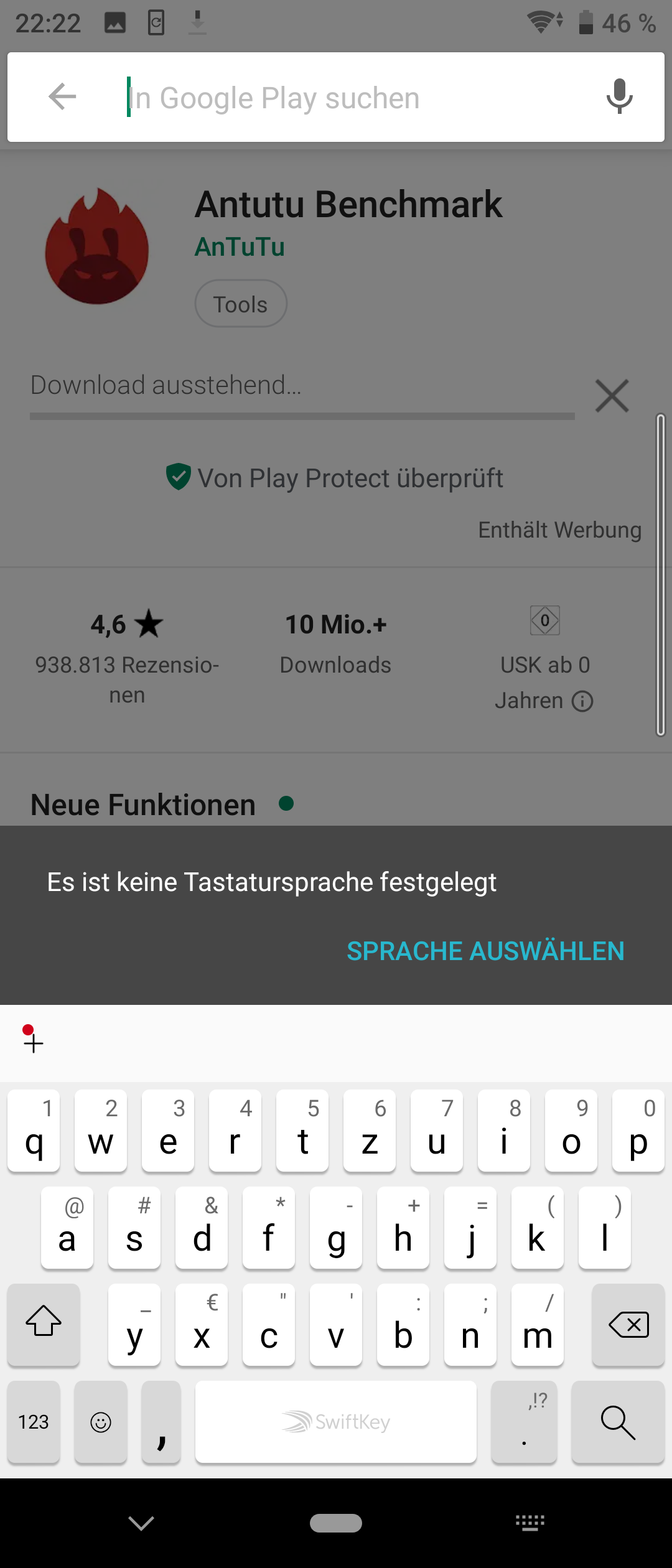Viewport: 672px width, 1568px height.
Task: Open the keyboard switcher icon
Action: [530, 1523]
